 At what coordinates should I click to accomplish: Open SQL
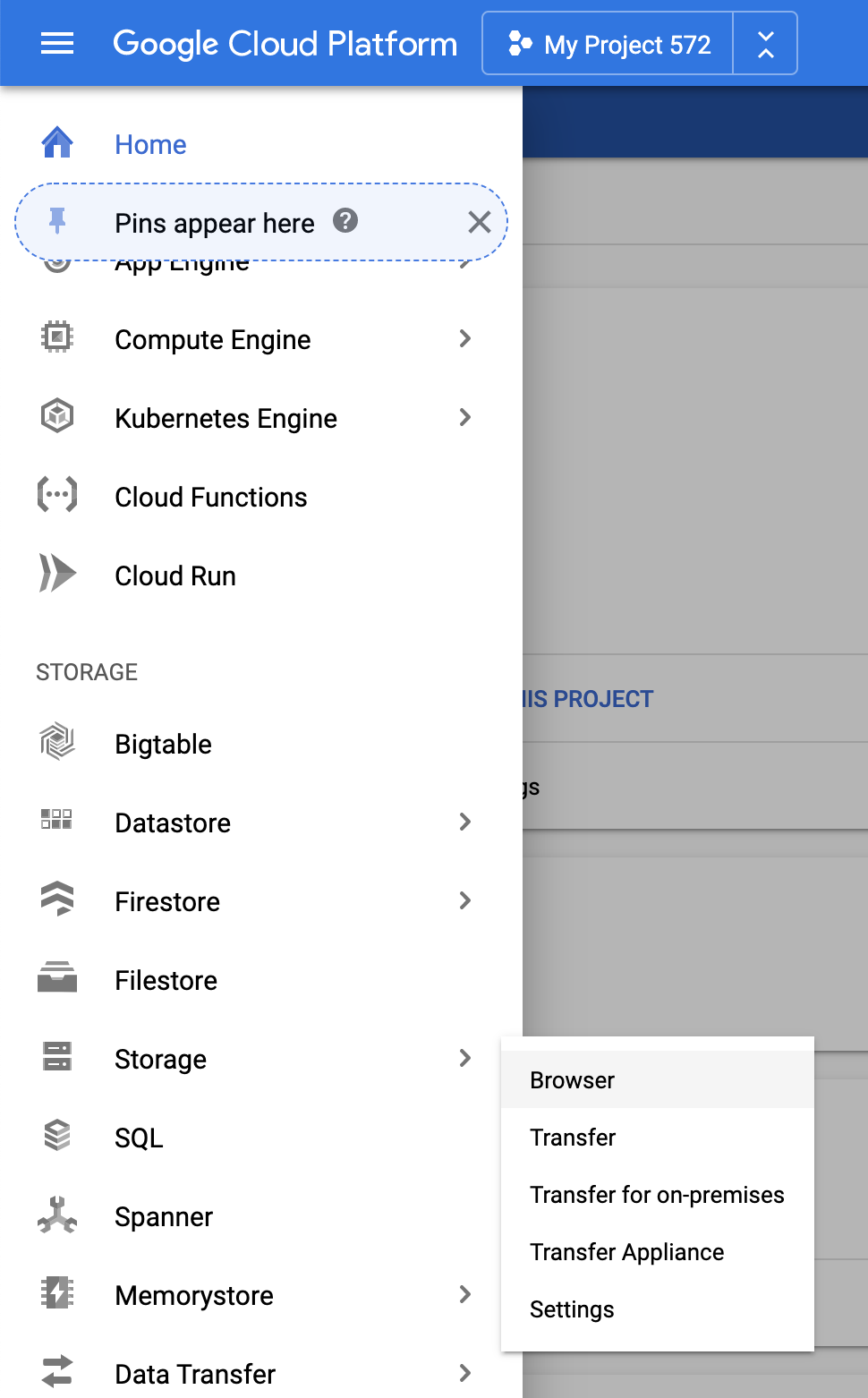click(x=139, y=1138)
